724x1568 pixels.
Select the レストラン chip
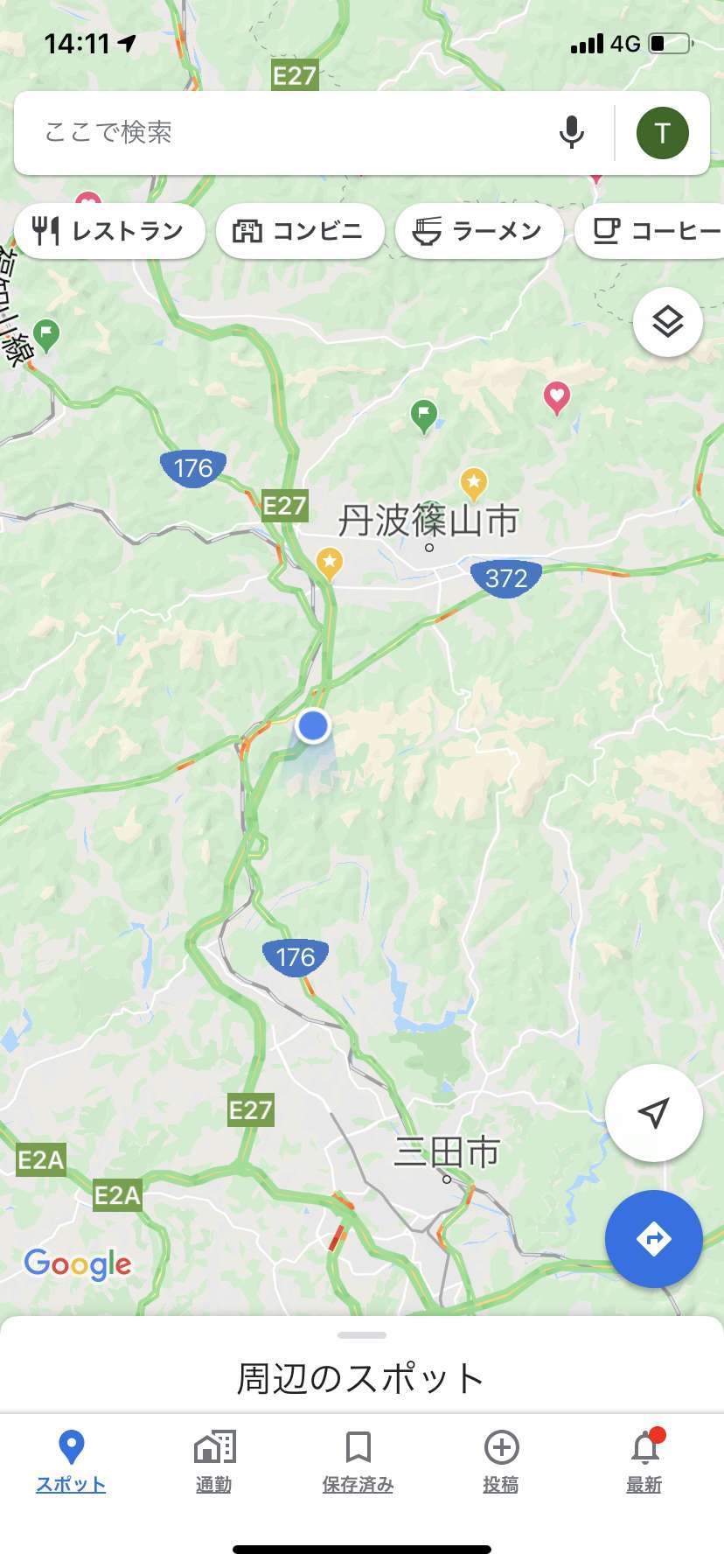109,231
